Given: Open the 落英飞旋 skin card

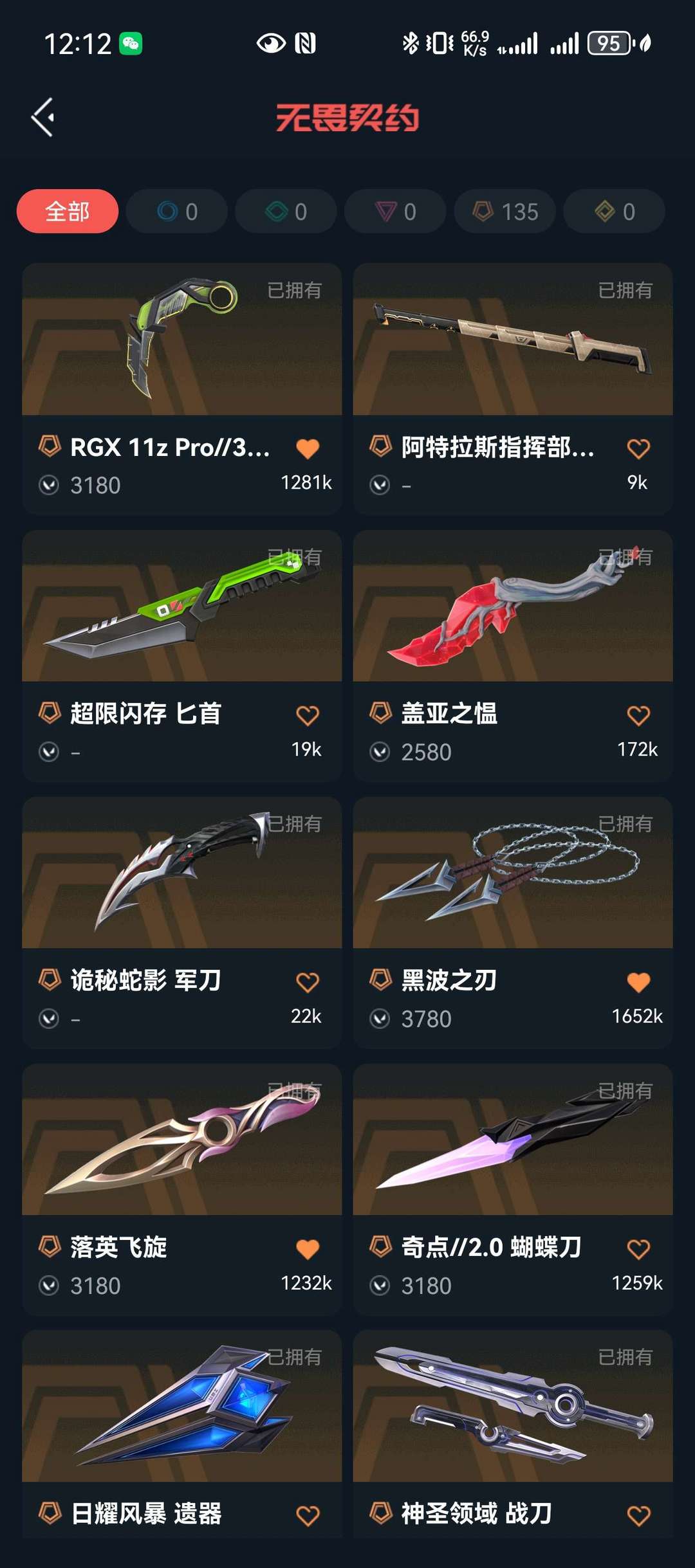Looking at the screenshot, I should coord(181,1189).
